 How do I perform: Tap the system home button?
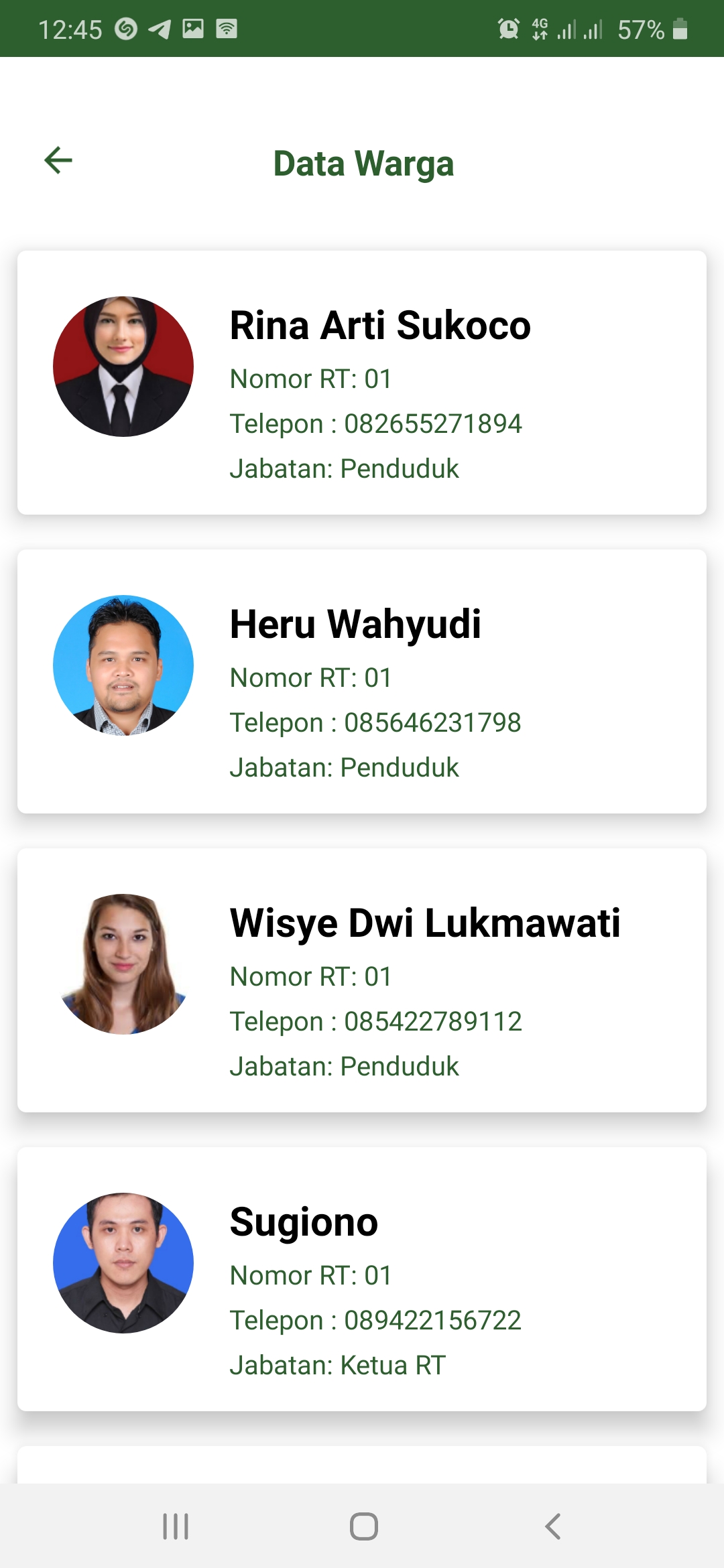(363, 1526)
